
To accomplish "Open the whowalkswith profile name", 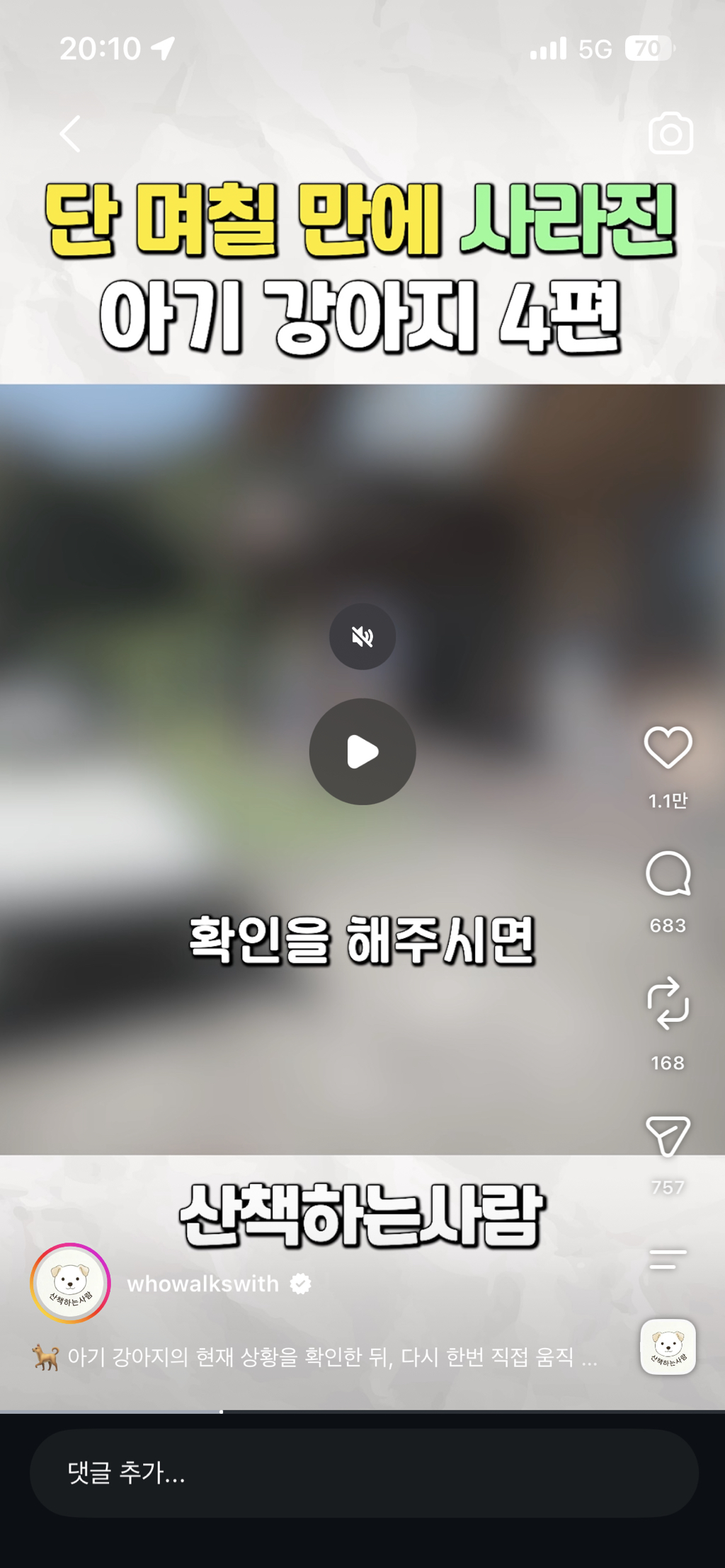I will [202, 1284].
